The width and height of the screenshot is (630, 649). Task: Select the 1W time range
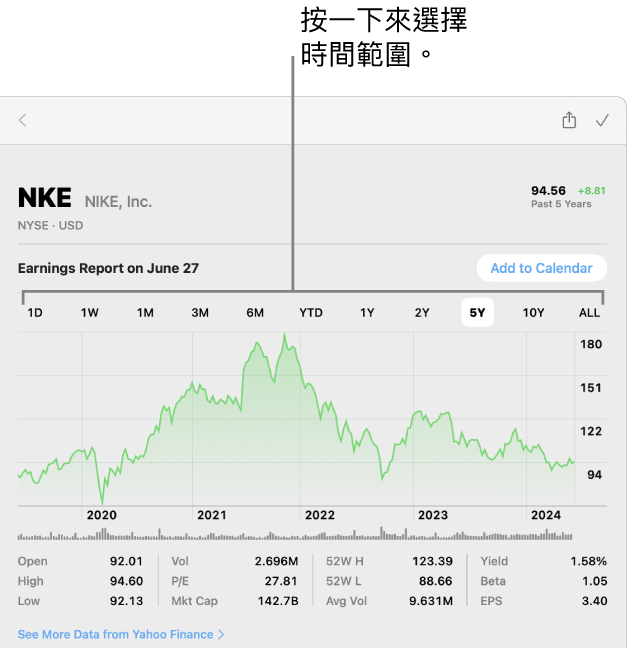90,313
